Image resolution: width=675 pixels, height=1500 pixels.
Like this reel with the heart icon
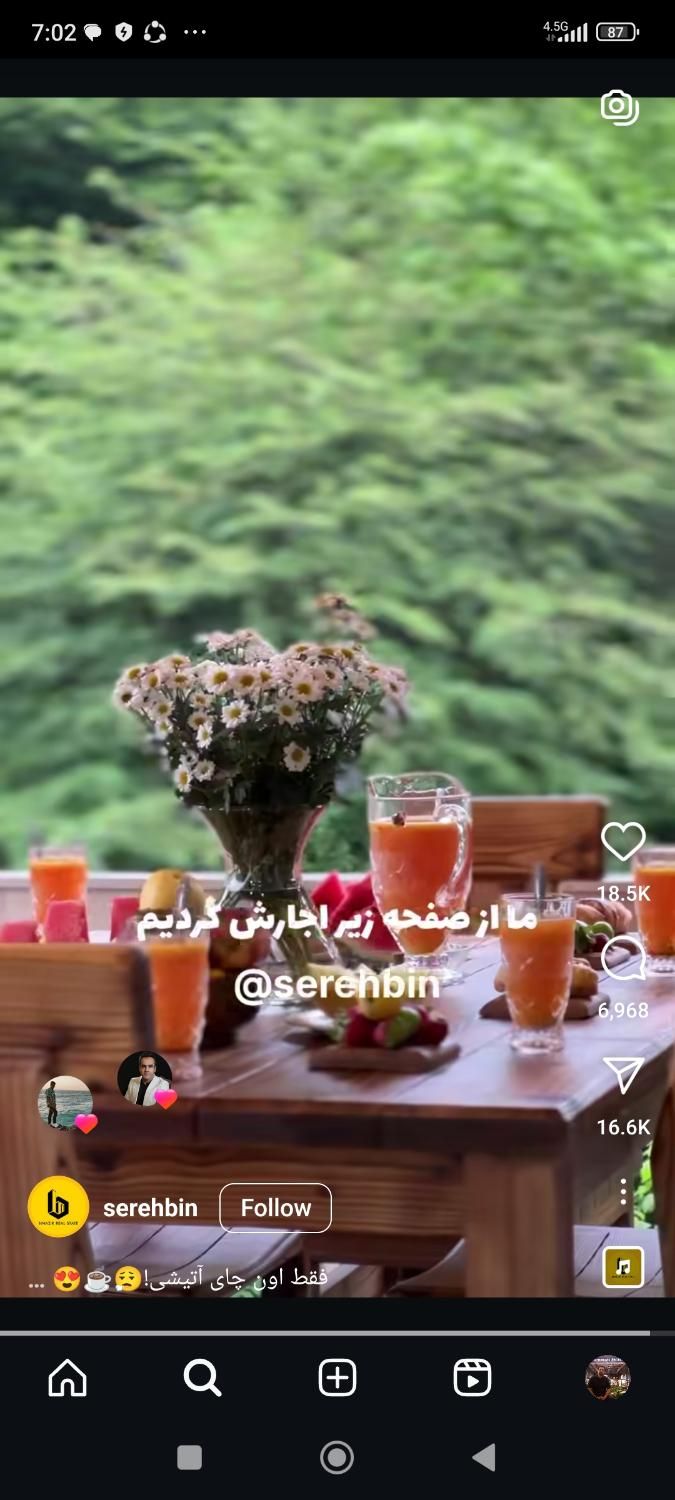[x=622, y=842]
